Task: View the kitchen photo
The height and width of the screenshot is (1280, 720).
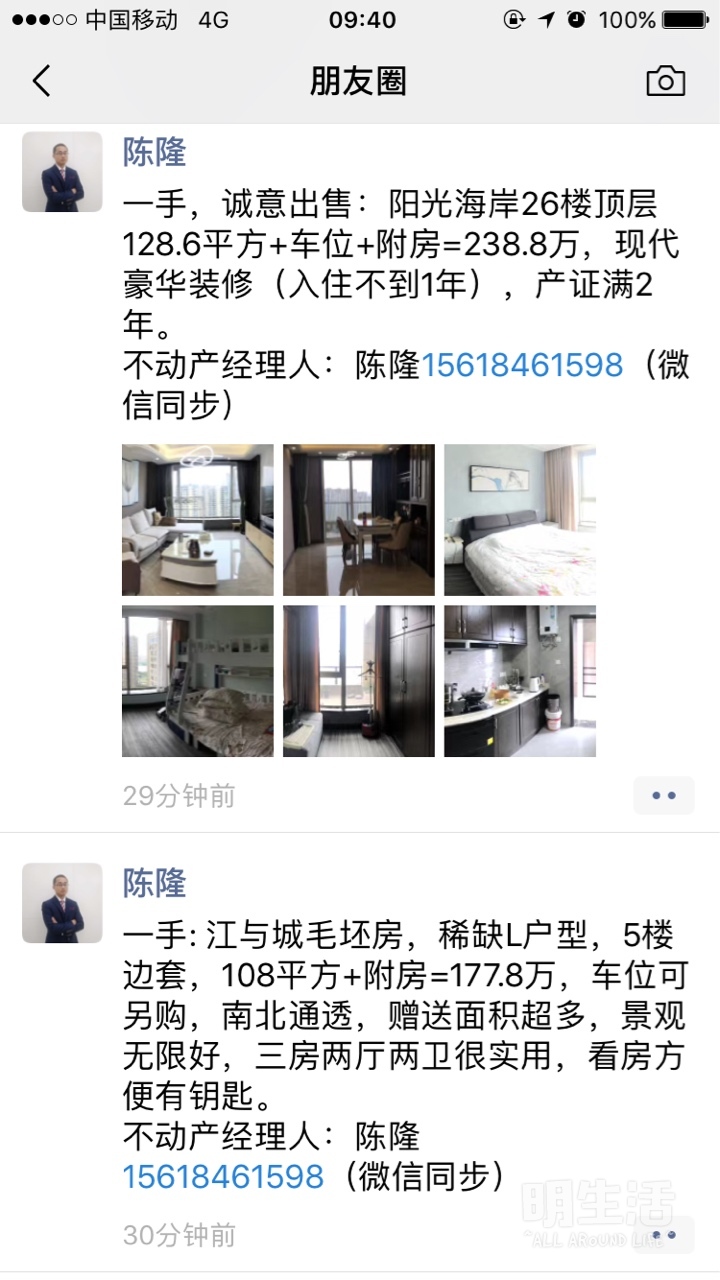Action: (x=520, y=681)
